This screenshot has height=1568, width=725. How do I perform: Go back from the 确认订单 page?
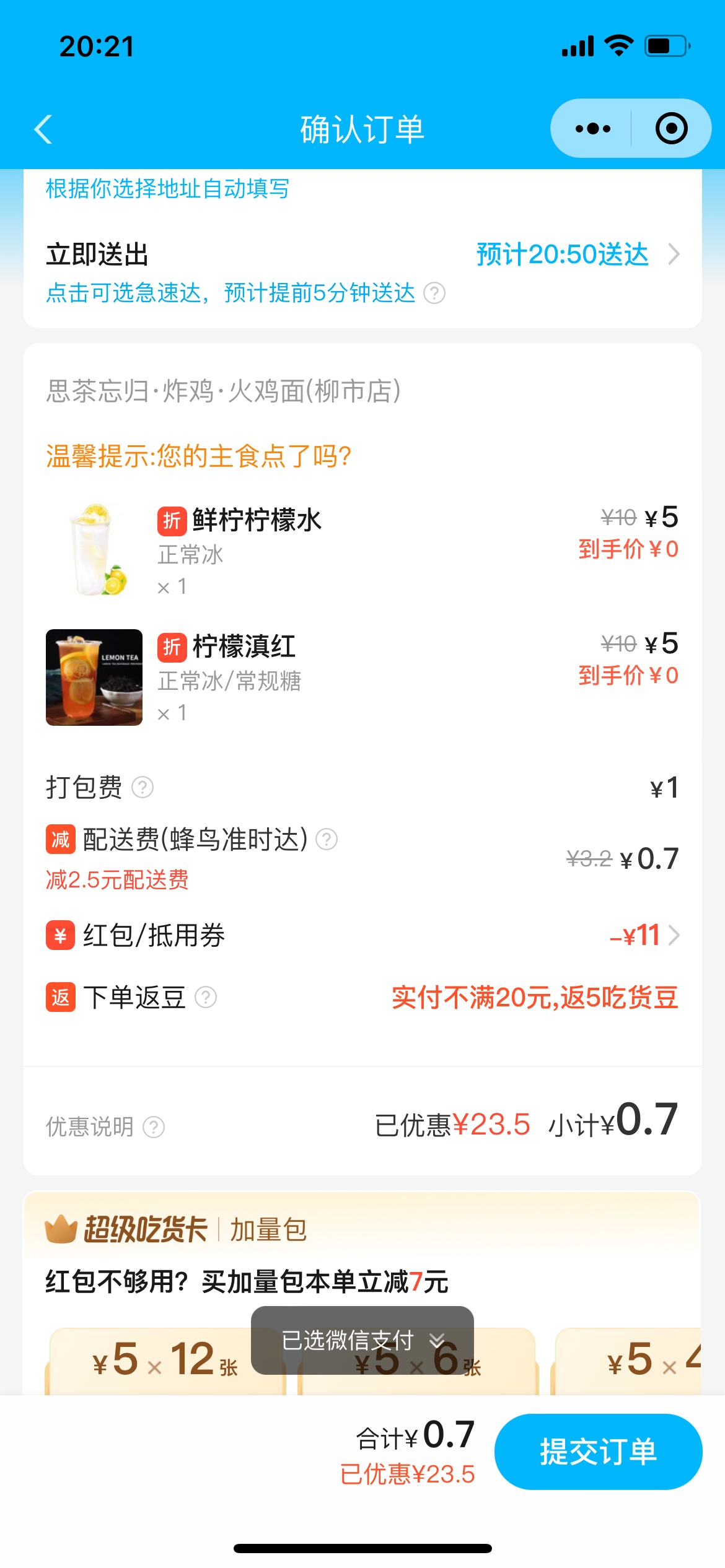click(43, 129)
